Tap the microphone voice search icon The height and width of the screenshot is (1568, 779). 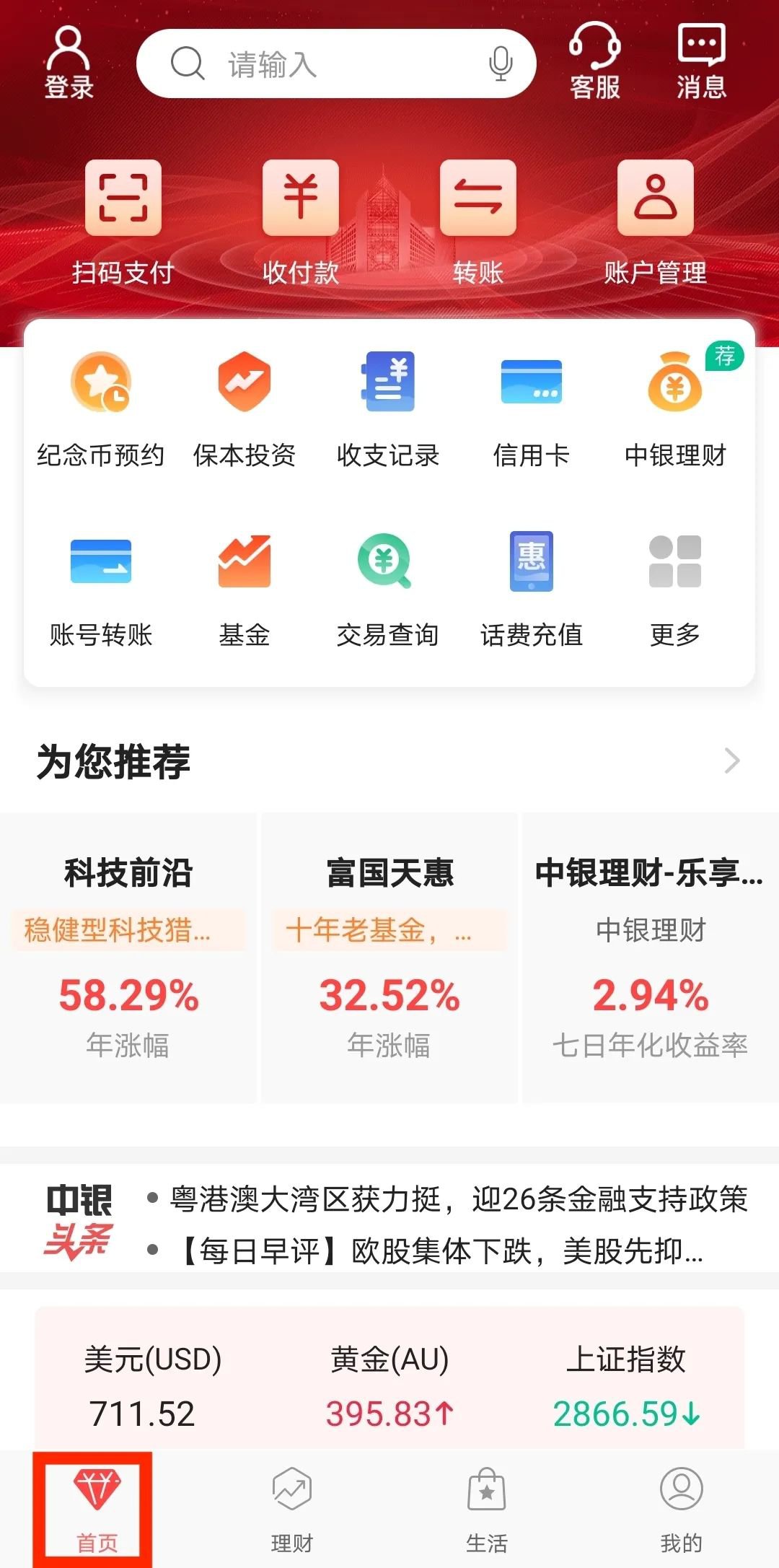click(500, 64)
